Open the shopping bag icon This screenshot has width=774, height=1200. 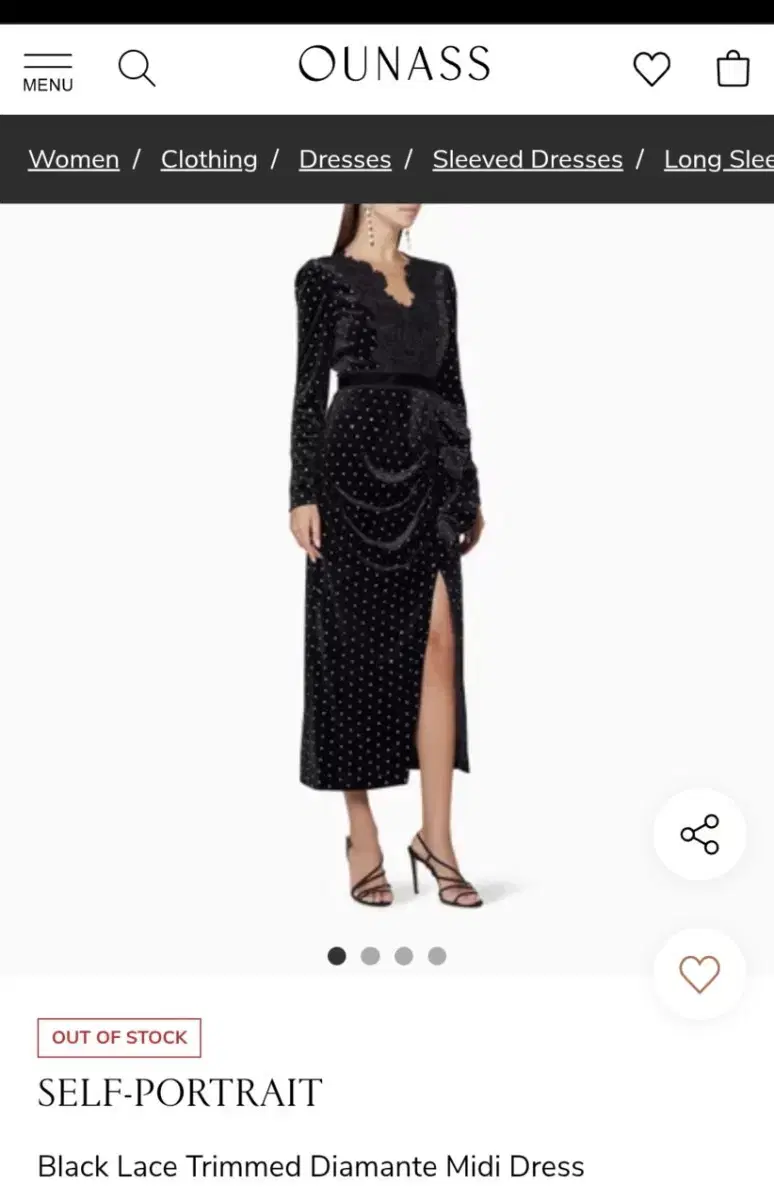733,68
